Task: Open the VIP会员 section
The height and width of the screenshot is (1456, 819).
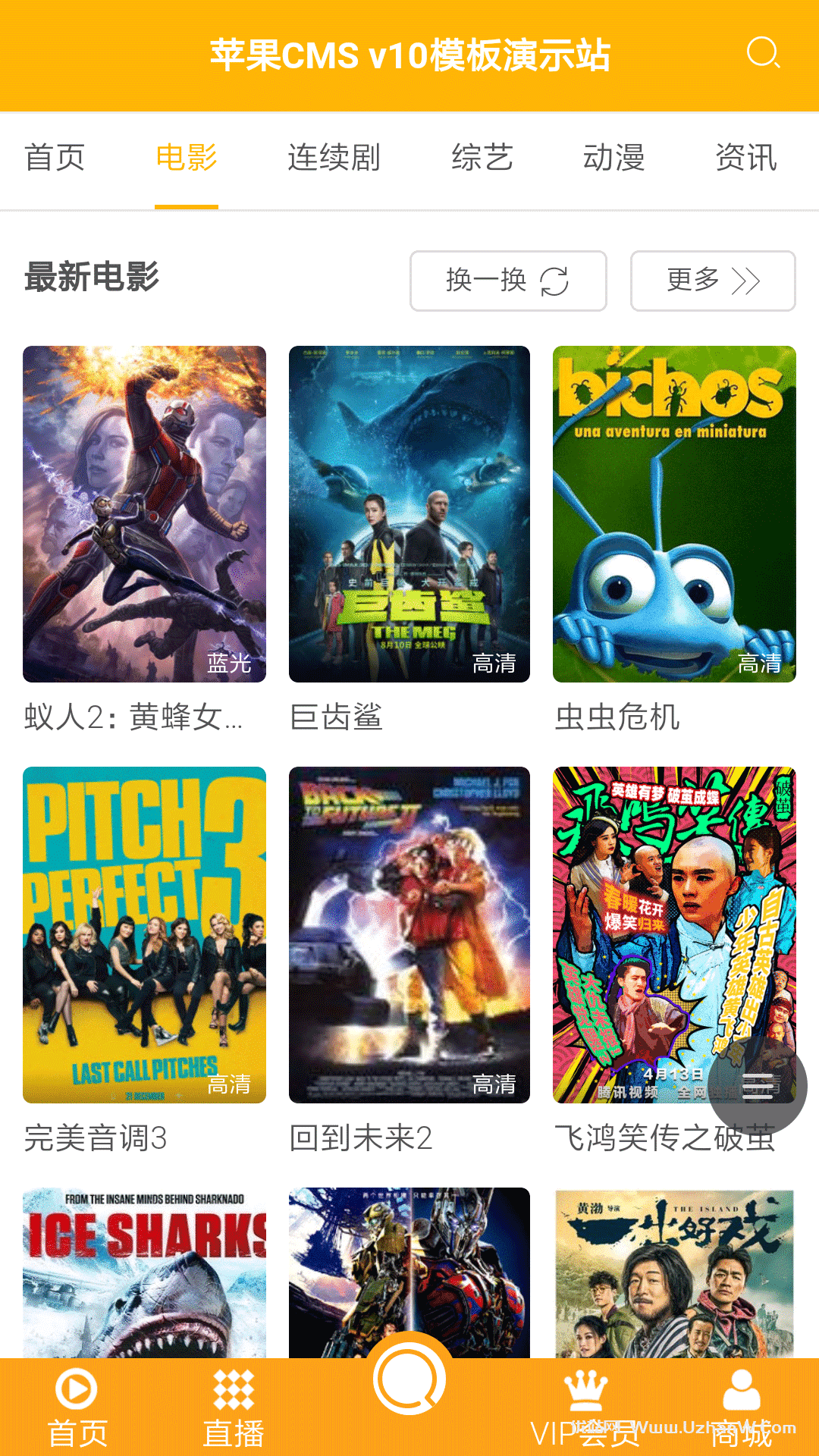Action: pos(585,1407)
